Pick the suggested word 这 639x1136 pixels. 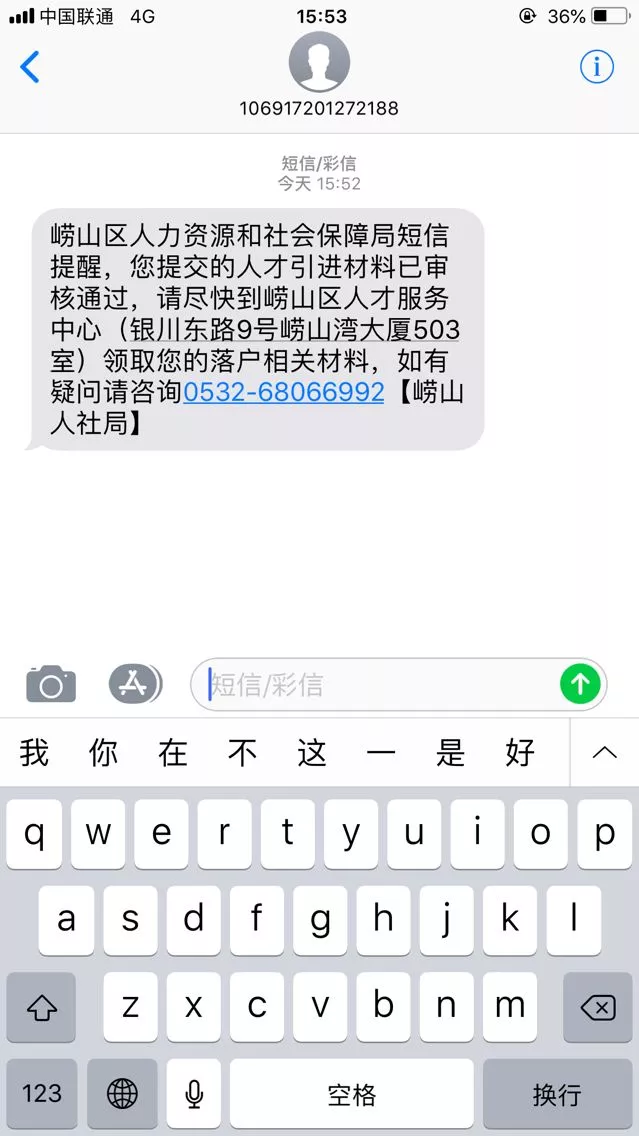312,752
